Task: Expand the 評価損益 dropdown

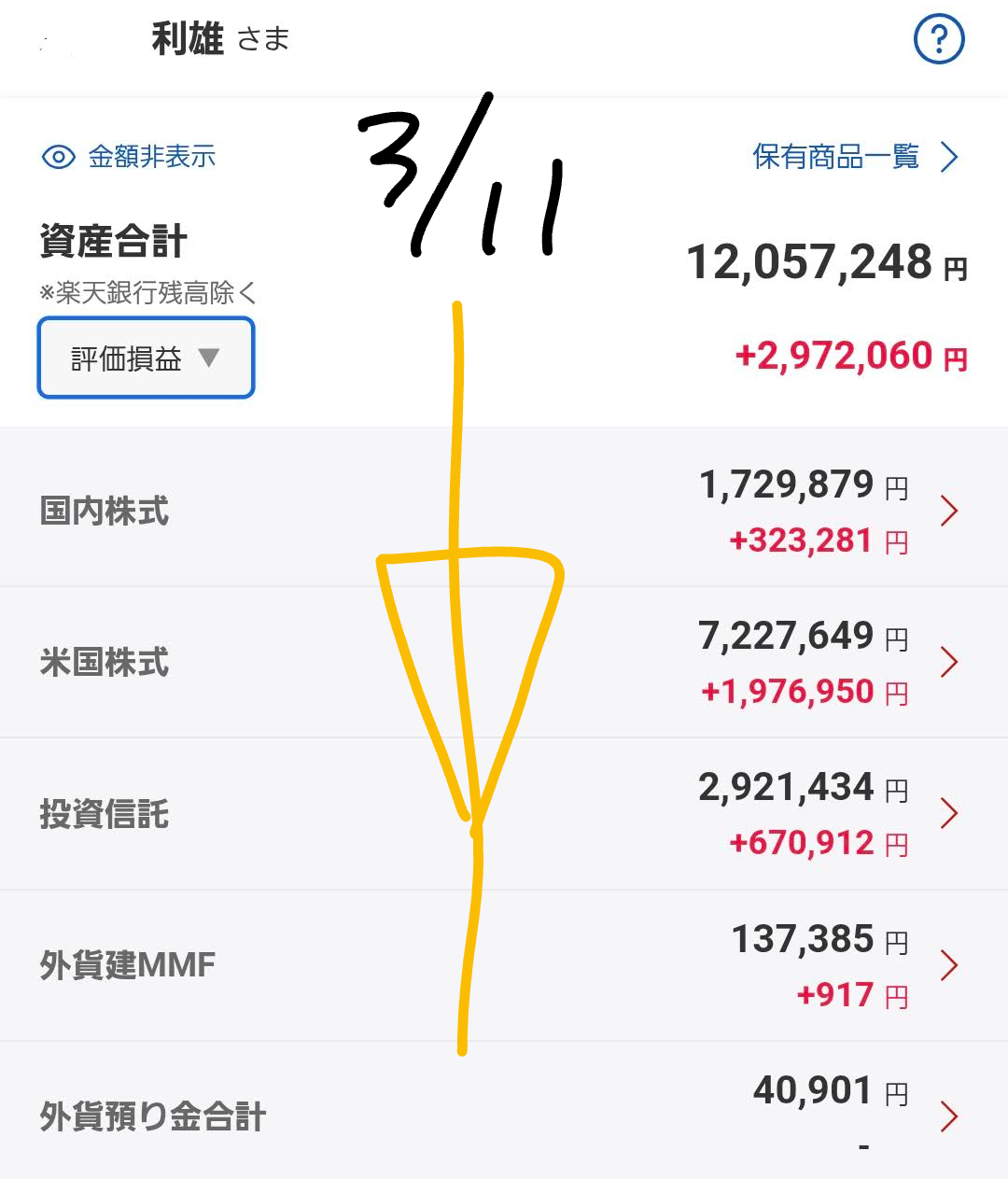Action: (146, 358)
